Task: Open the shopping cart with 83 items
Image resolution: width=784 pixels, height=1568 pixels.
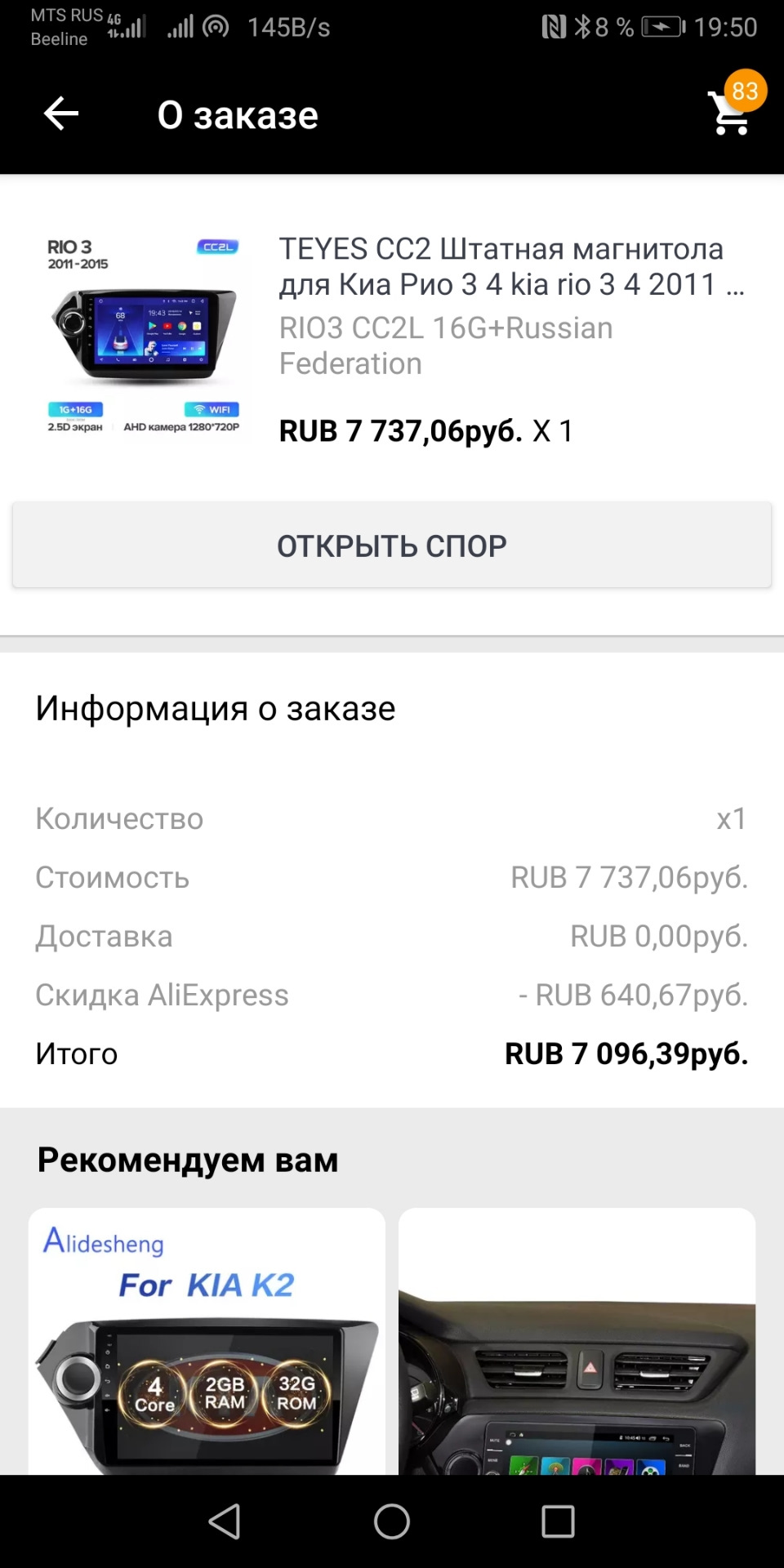Action: (731, 112)
